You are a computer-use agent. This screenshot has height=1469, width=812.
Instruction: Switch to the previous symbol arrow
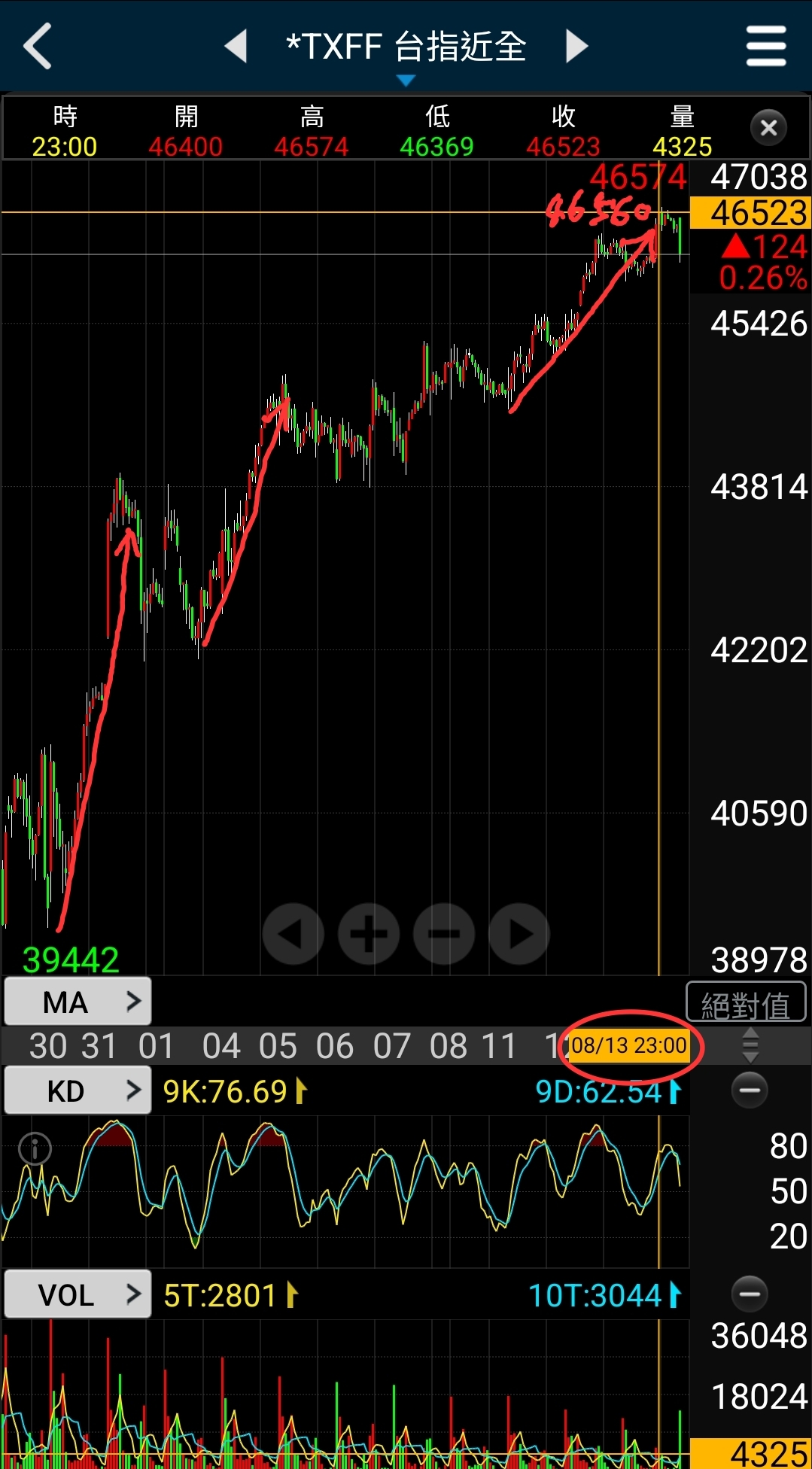click(236, 47)
